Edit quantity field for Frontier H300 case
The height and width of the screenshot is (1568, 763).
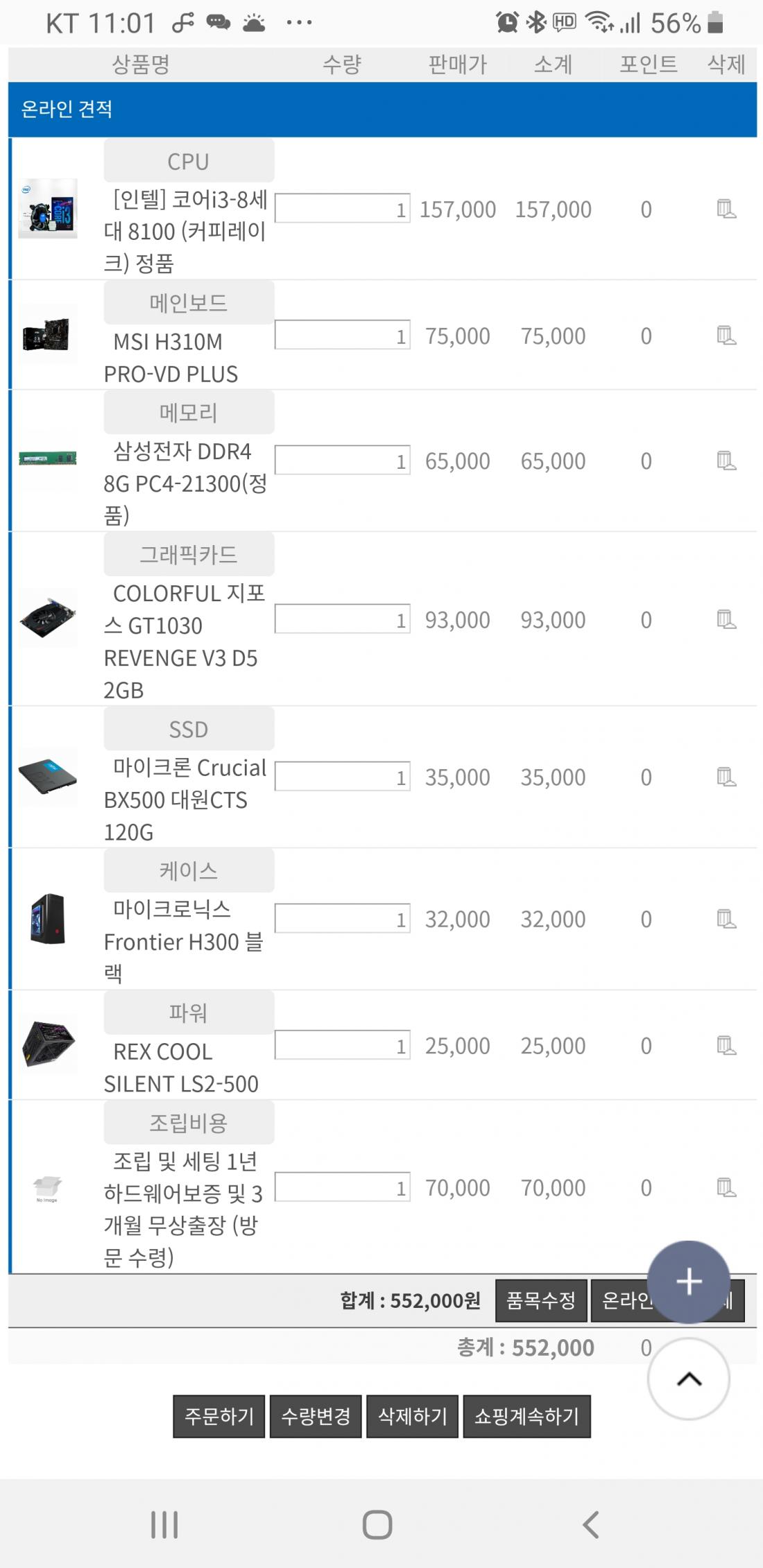(x=343, y=918)
